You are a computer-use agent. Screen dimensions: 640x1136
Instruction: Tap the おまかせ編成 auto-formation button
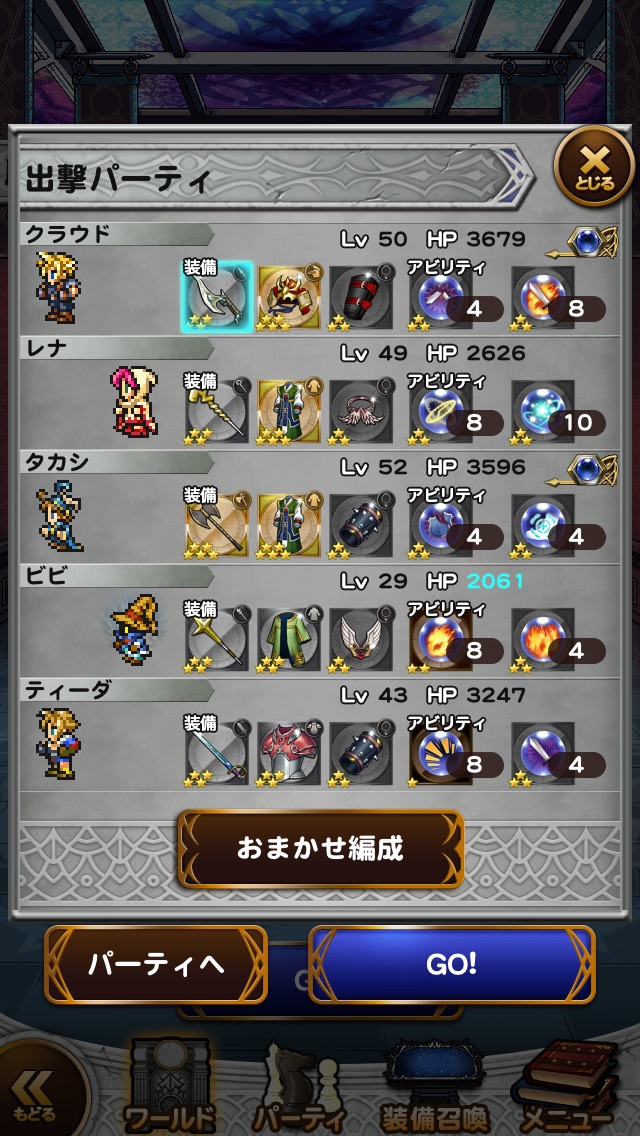[x=320, y=849]
